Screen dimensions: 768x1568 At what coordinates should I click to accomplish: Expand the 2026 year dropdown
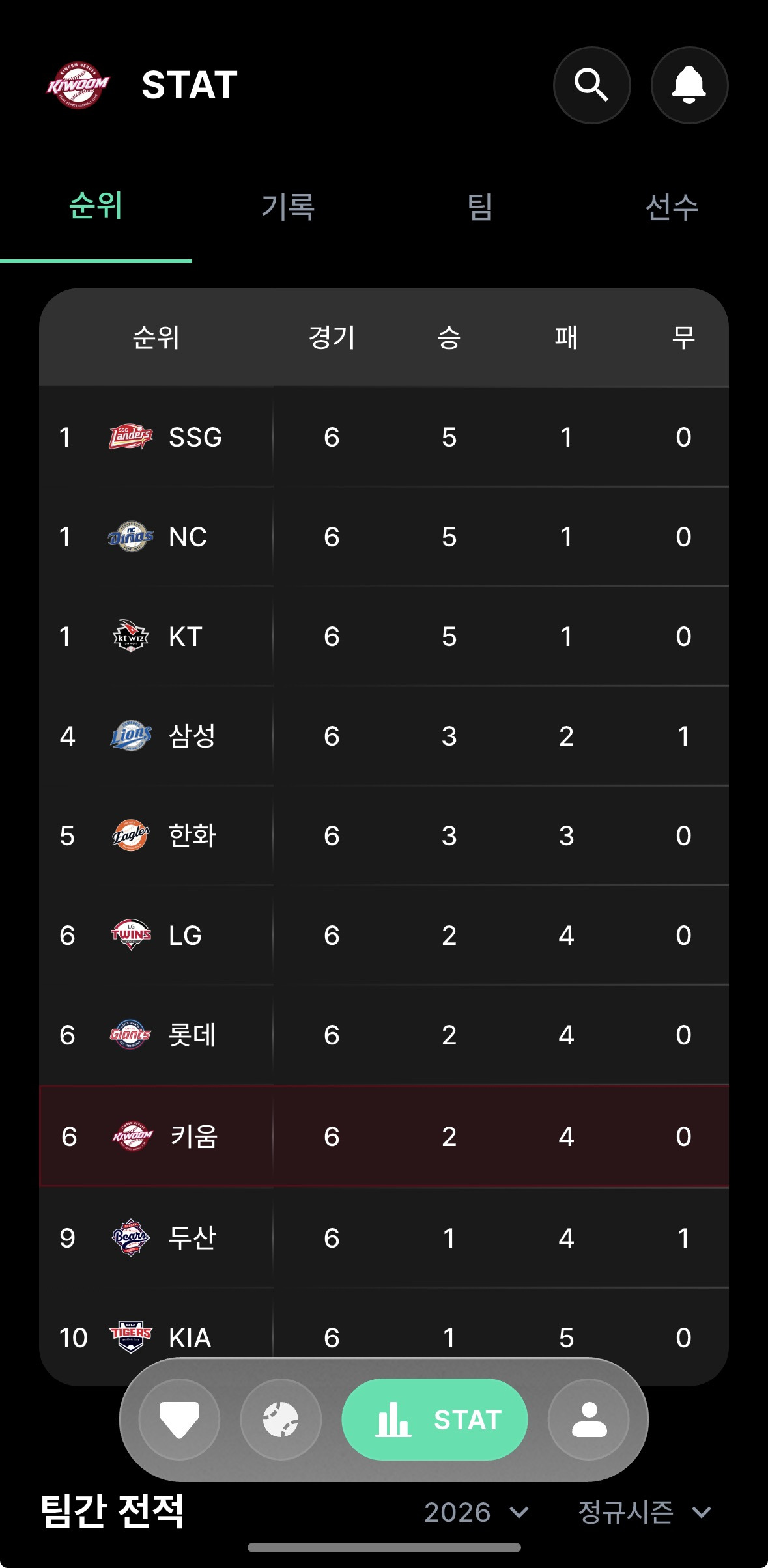476,1512
